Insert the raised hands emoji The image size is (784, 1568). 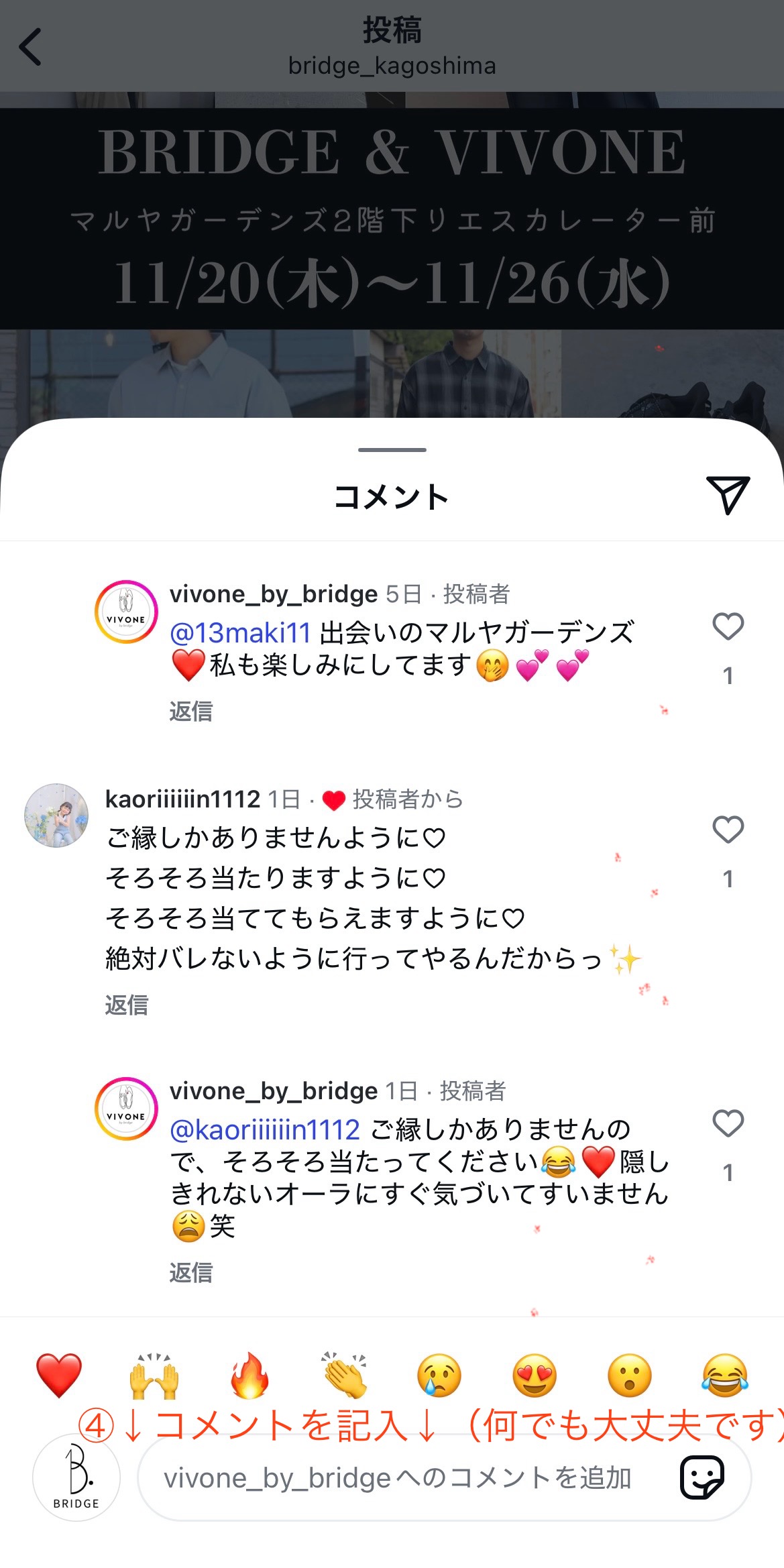[154, 1375]
